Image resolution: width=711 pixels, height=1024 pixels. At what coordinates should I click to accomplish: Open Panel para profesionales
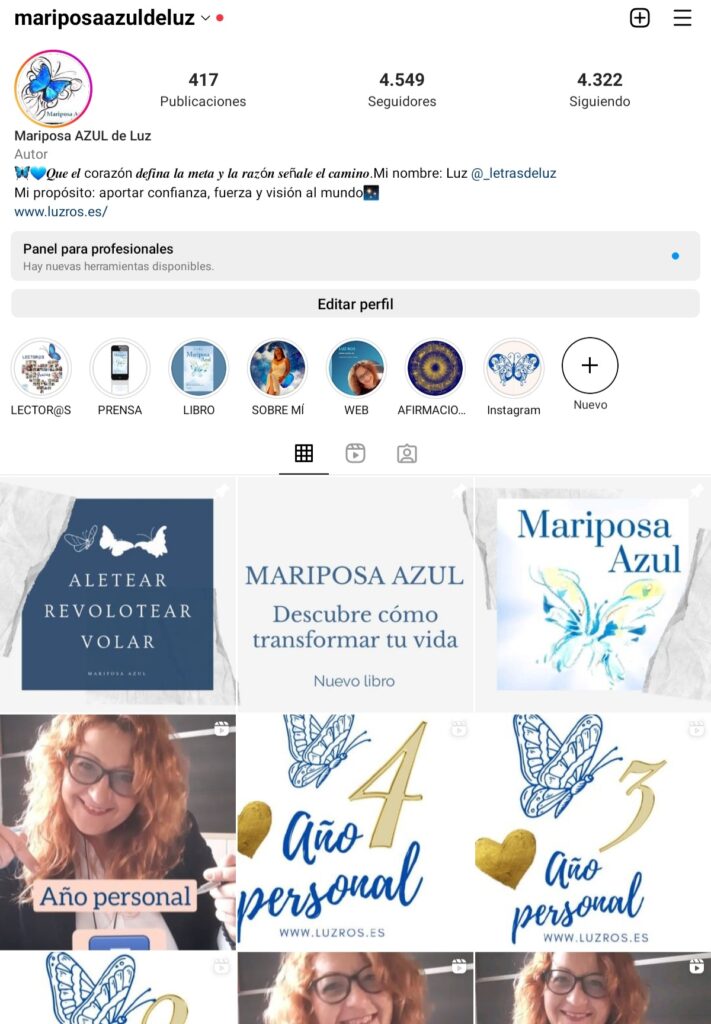[355, 257]
